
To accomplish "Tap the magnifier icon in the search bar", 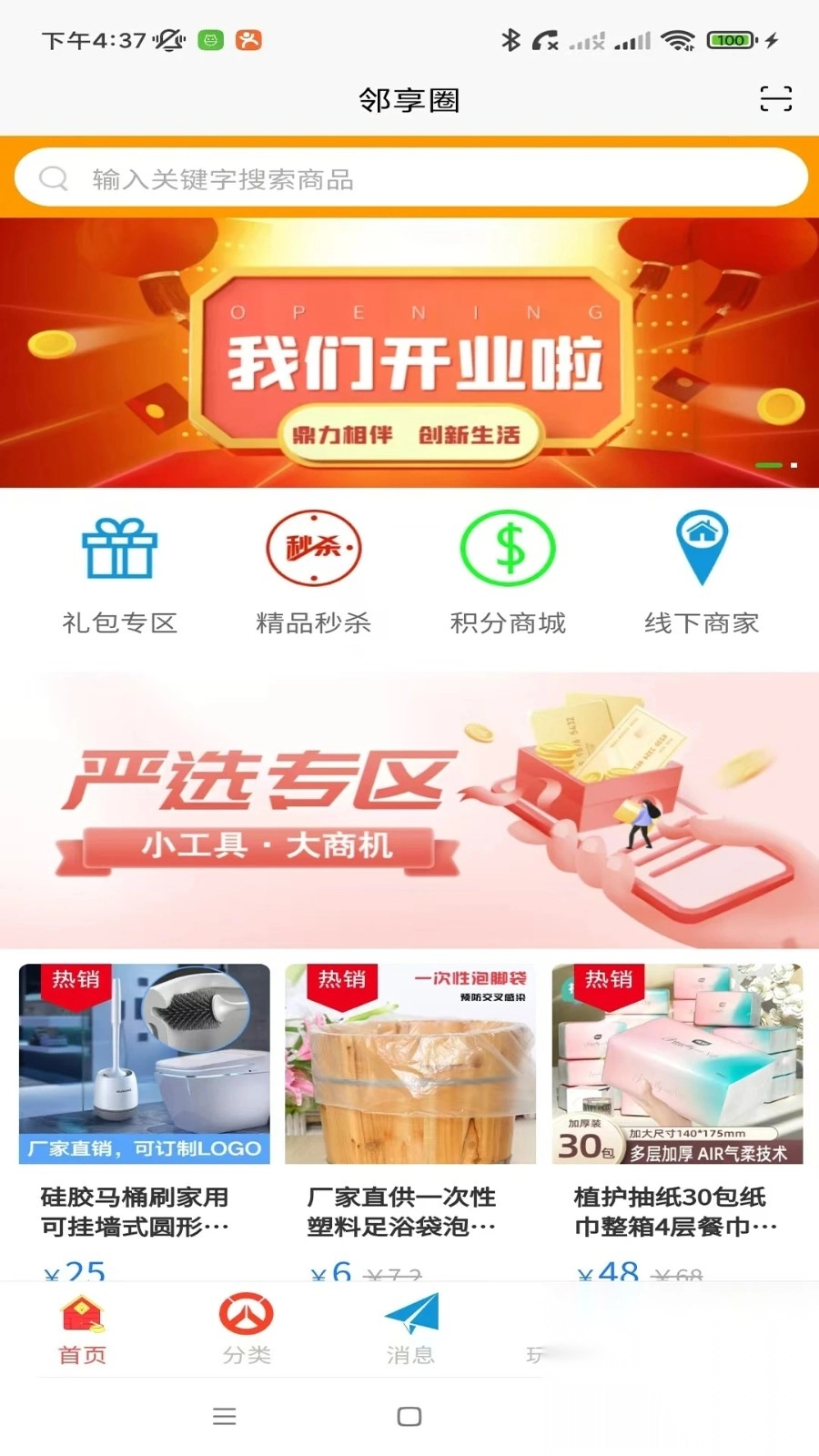I will 54,178.
